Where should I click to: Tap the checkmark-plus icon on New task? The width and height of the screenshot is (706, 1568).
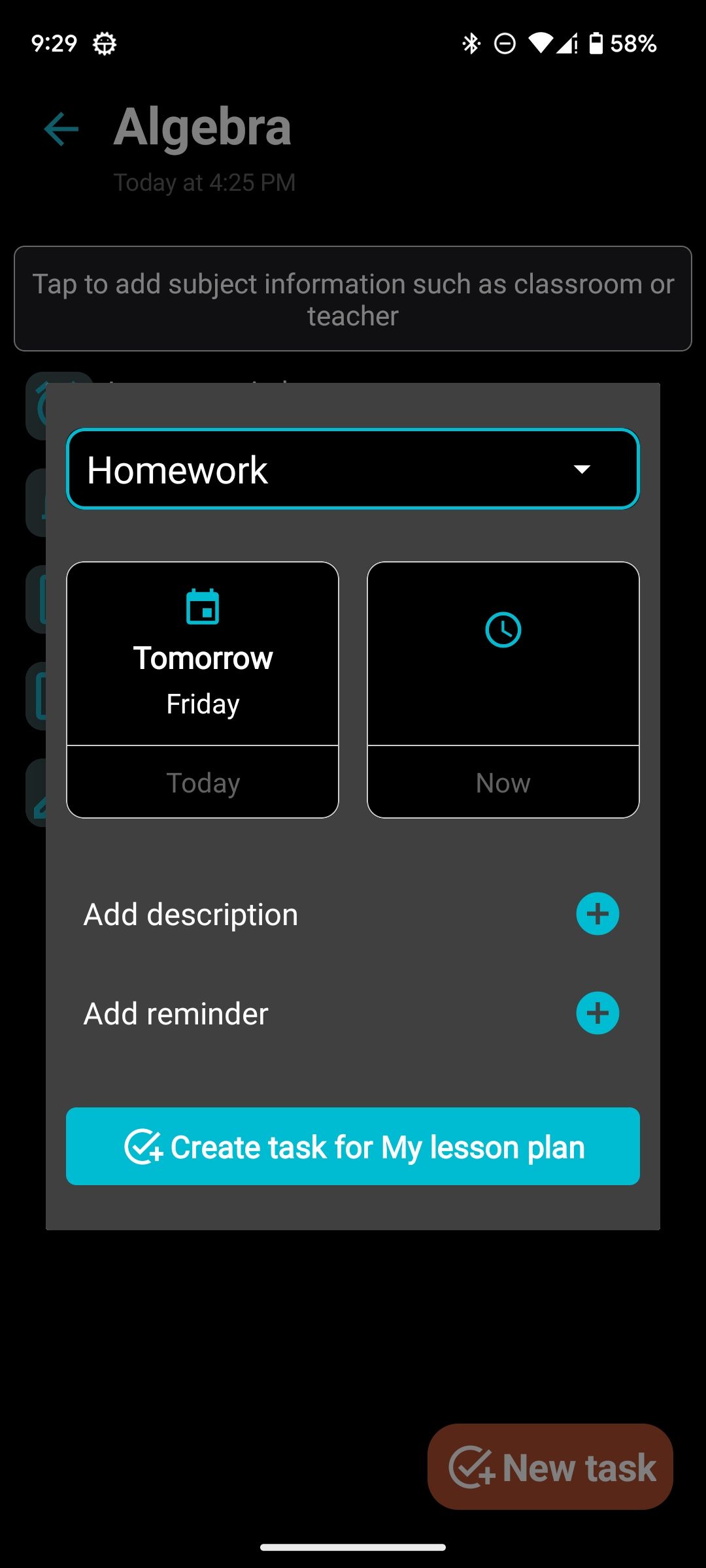pos(472,1467)
